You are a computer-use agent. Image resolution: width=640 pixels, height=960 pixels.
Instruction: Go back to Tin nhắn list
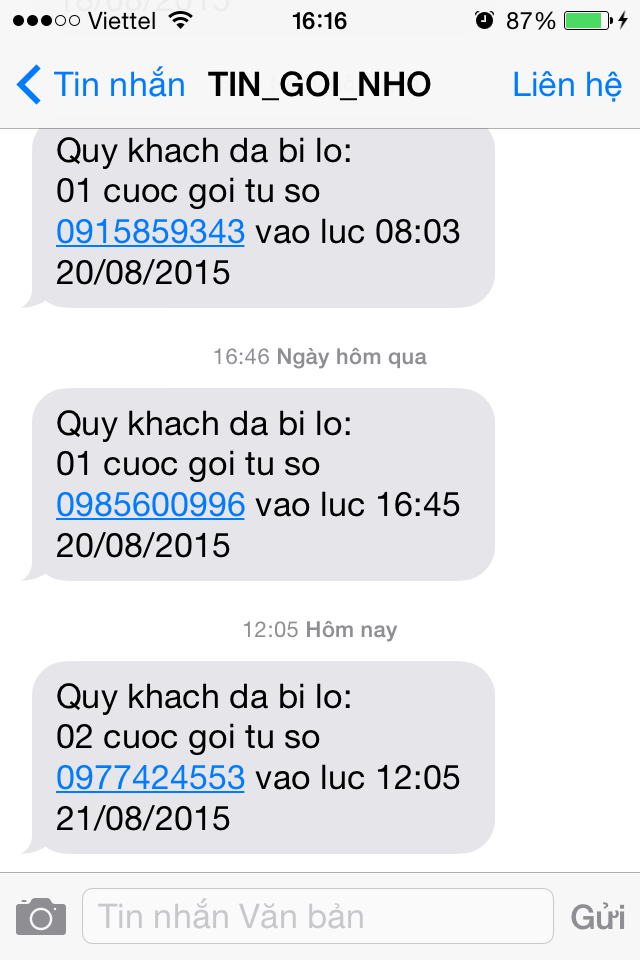pyautogui.click(x=100, y=85)
